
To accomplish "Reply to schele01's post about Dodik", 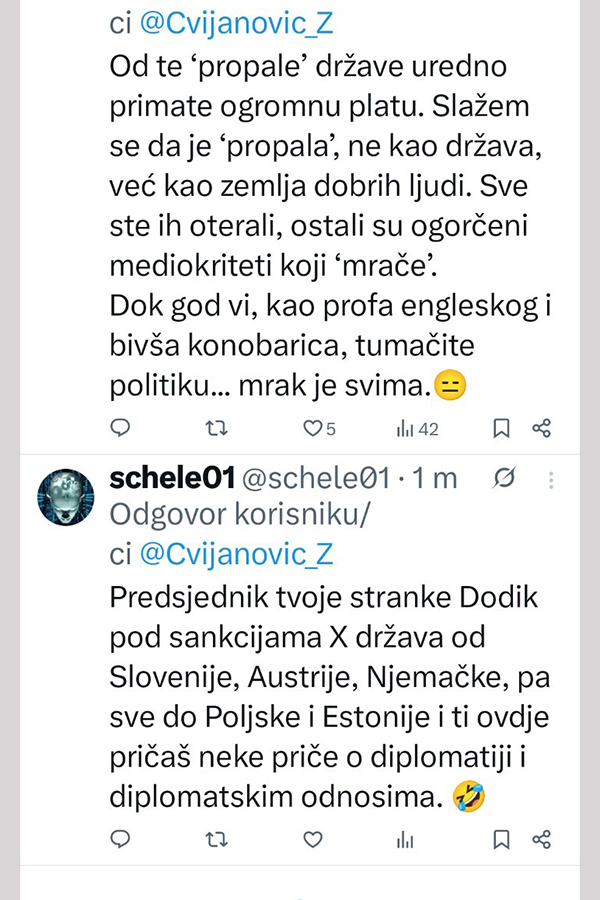I will point(120,838).
